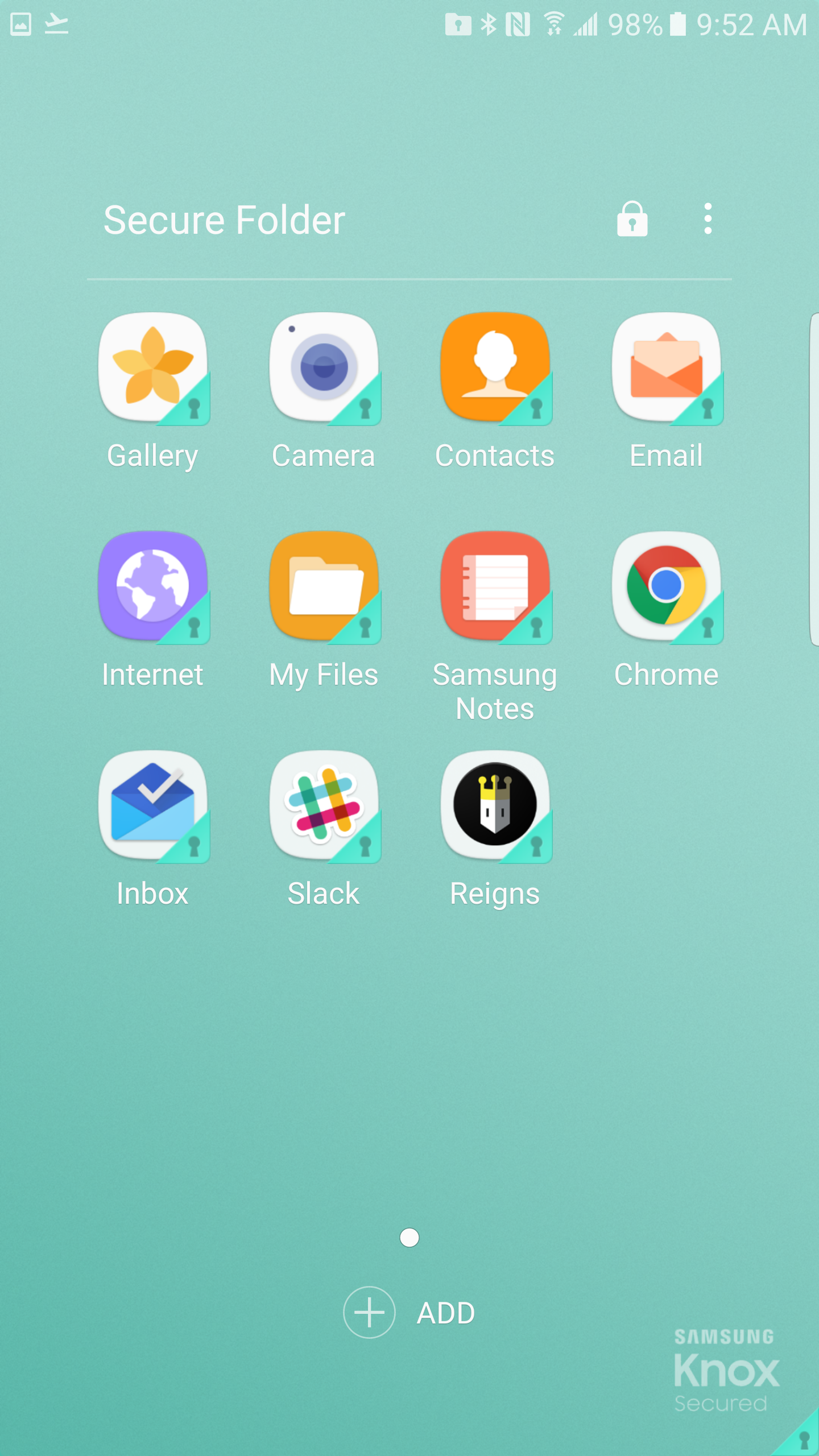Image resolution: width=819 pixels, height=1456 pixels.
Task: Open Samsung Notes
Action: pyautogui.click(x=495, y=587)
